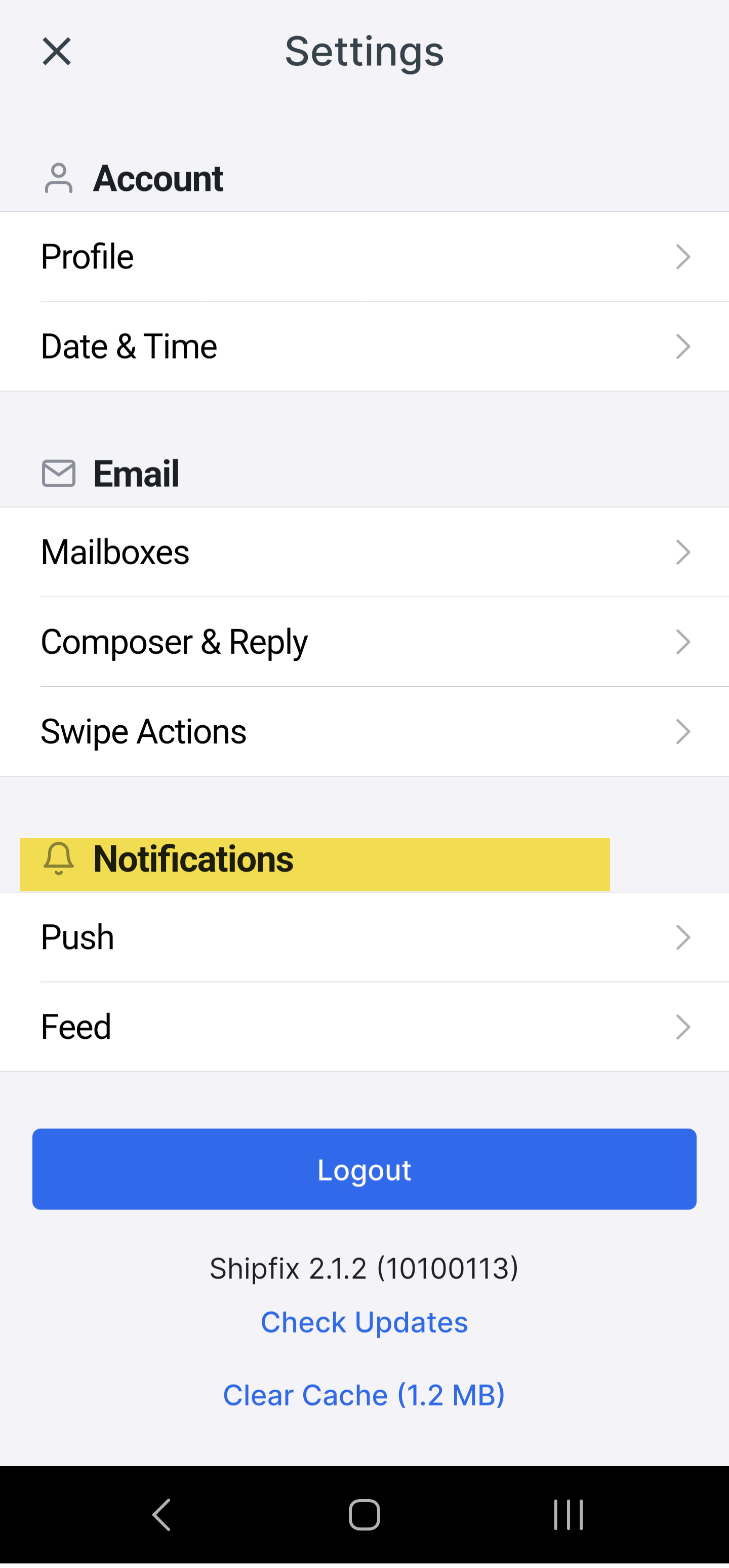This screenshot has height=1568, width=729.
Task: Open Swipe Actions settings
Action: pyautogui.click(x=364, y=731)
